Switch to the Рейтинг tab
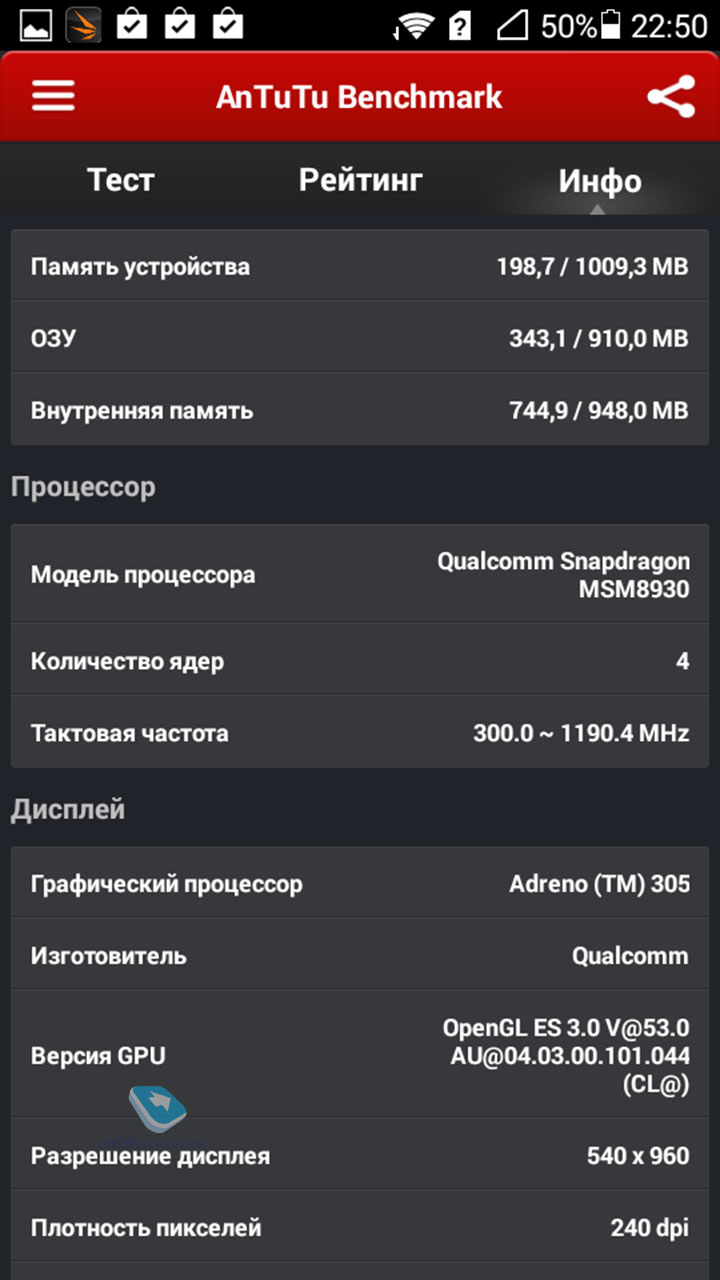 coord(360,181)
